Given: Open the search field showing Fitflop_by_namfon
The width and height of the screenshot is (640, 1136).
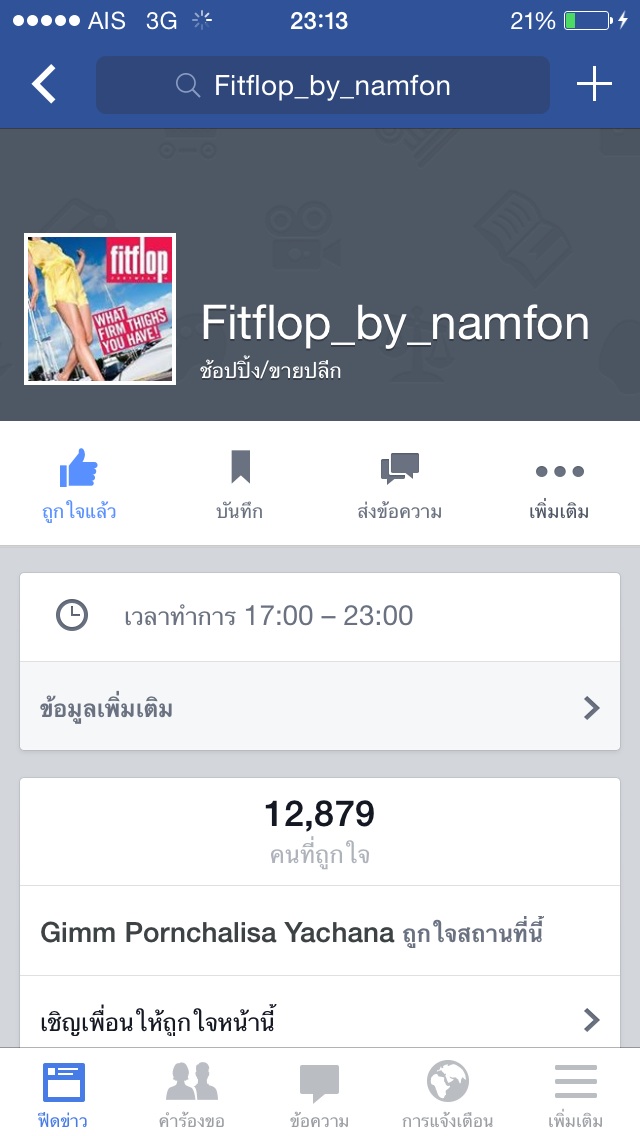Looking at the screenshot, I should (322, 85).
